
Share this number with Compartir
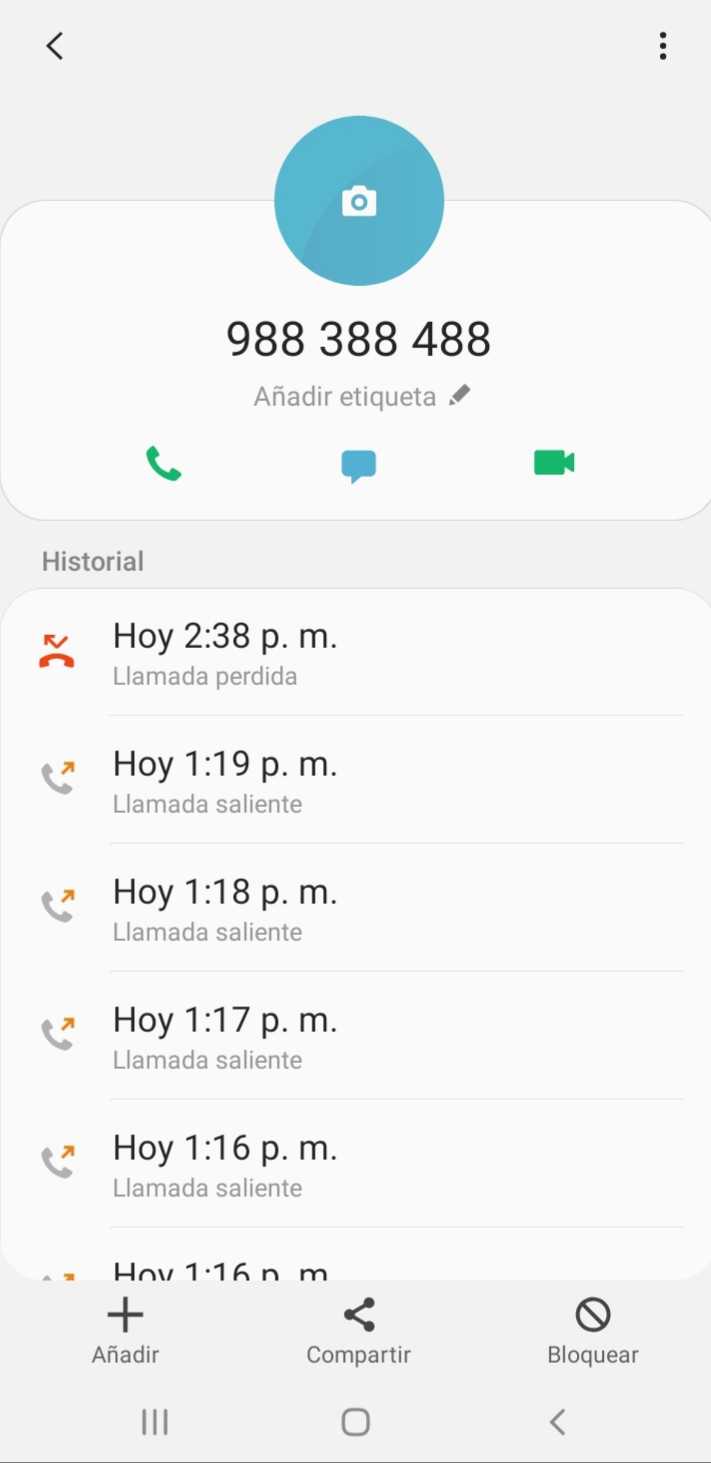(x=358, y=1331)
